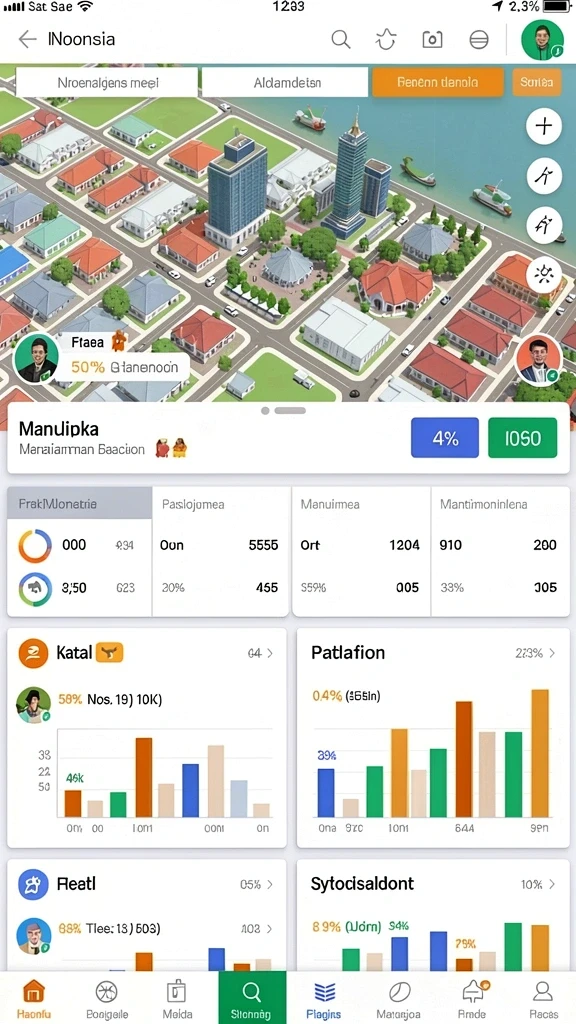The height and width of the screenshot is (1024, 576).
Task: Switch to the Melda tab
Action: tap(176, 999)
